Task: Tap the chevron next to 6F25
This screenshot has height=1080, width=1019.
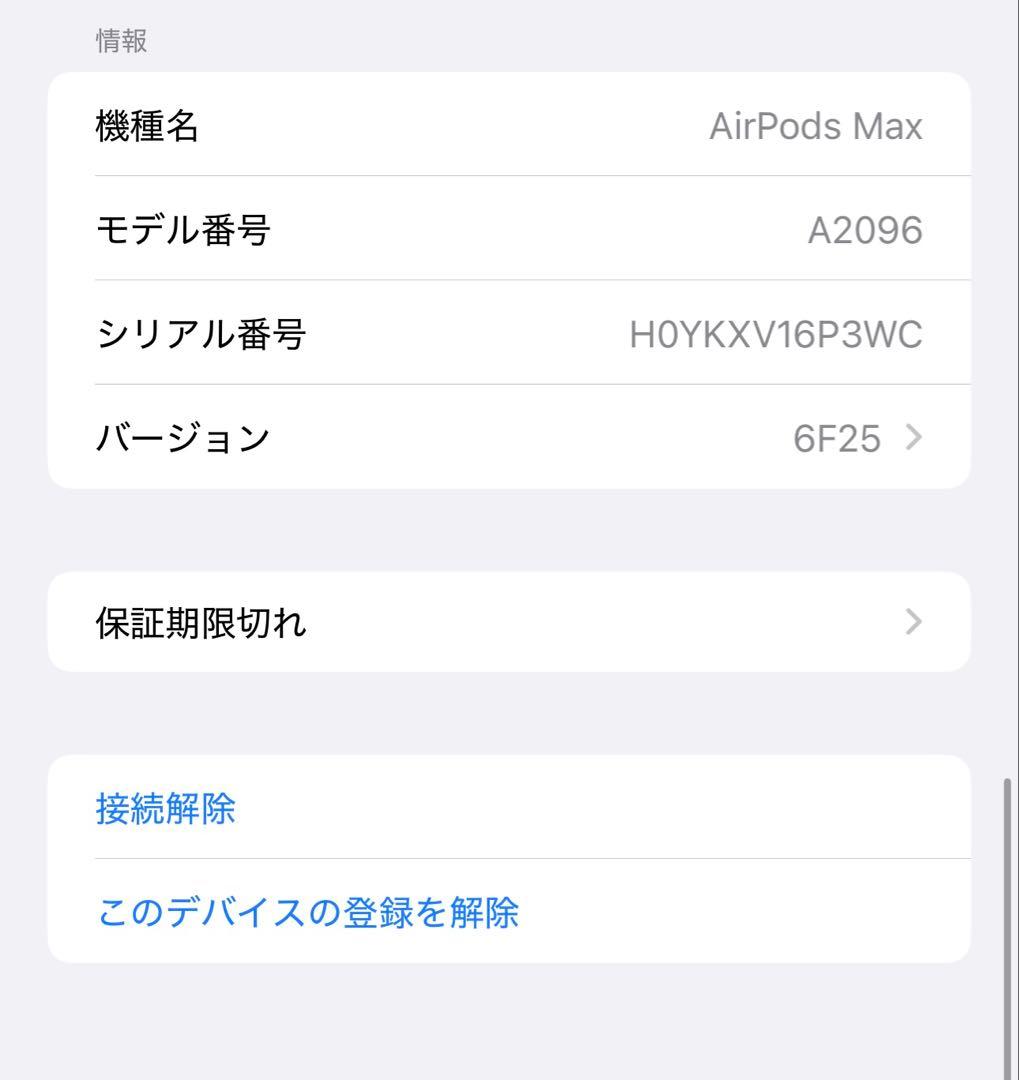Action: (911, 437)
